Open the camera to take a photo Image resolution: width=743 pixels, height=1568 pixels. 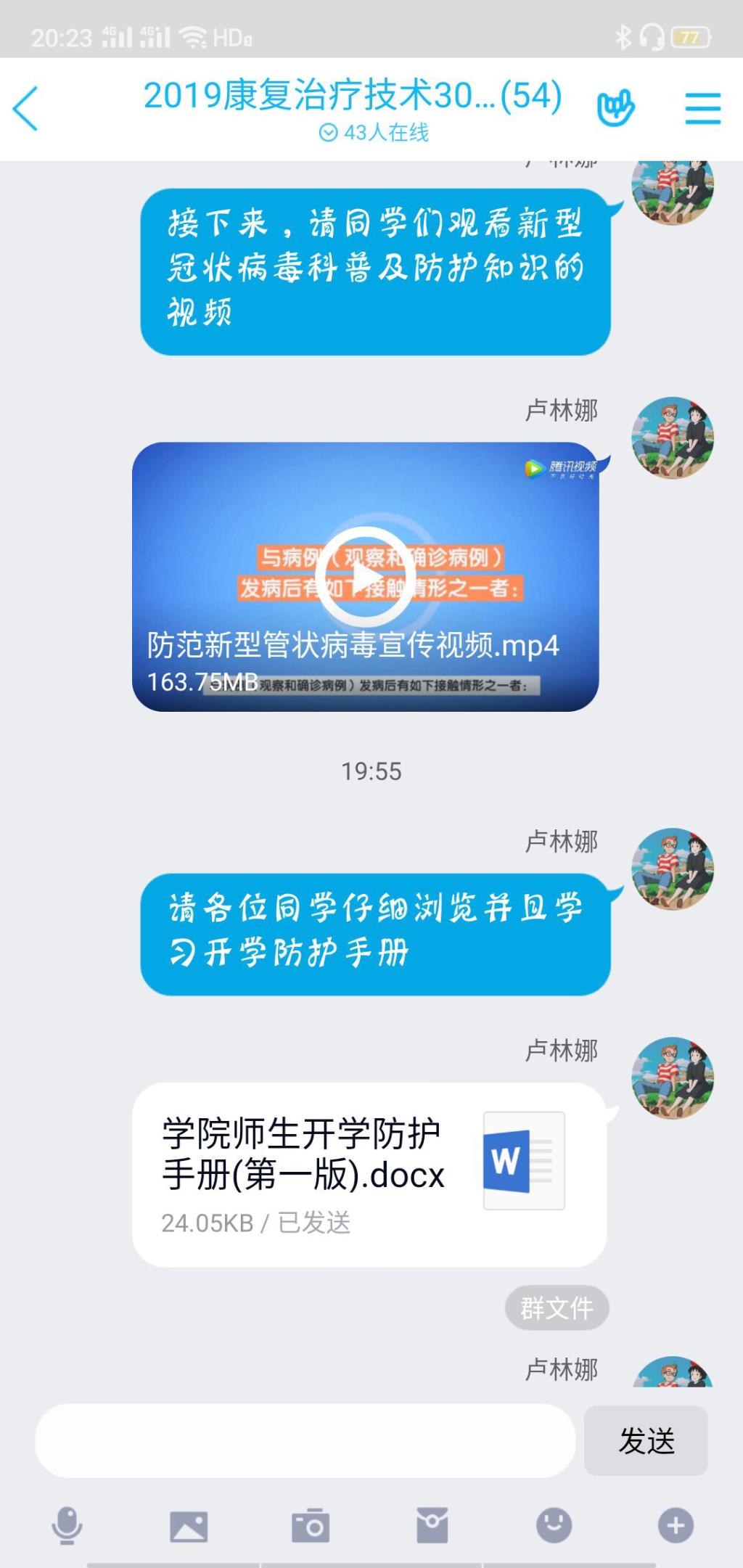tap(311, 1525)
